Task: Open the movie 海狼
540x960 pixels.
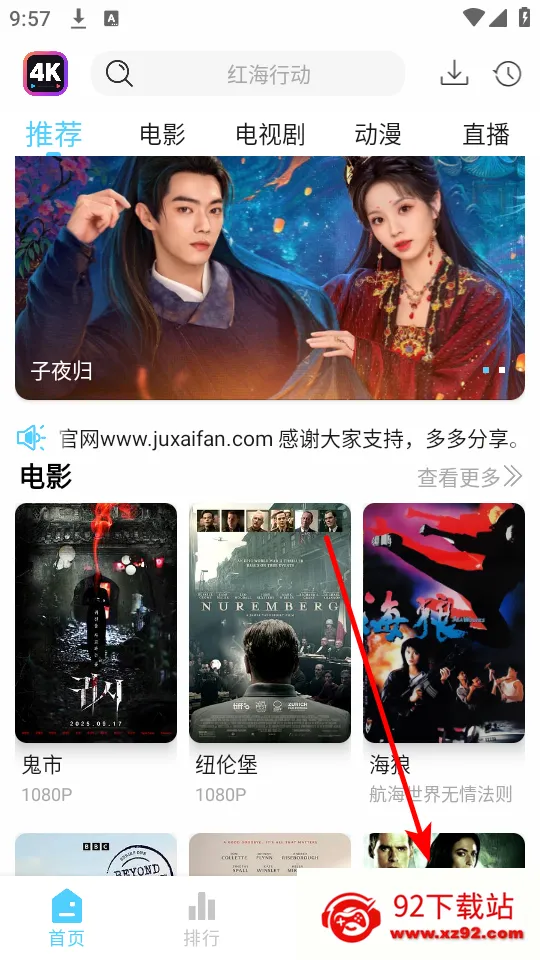Action: pyautogui.click(x=444, y=623)
